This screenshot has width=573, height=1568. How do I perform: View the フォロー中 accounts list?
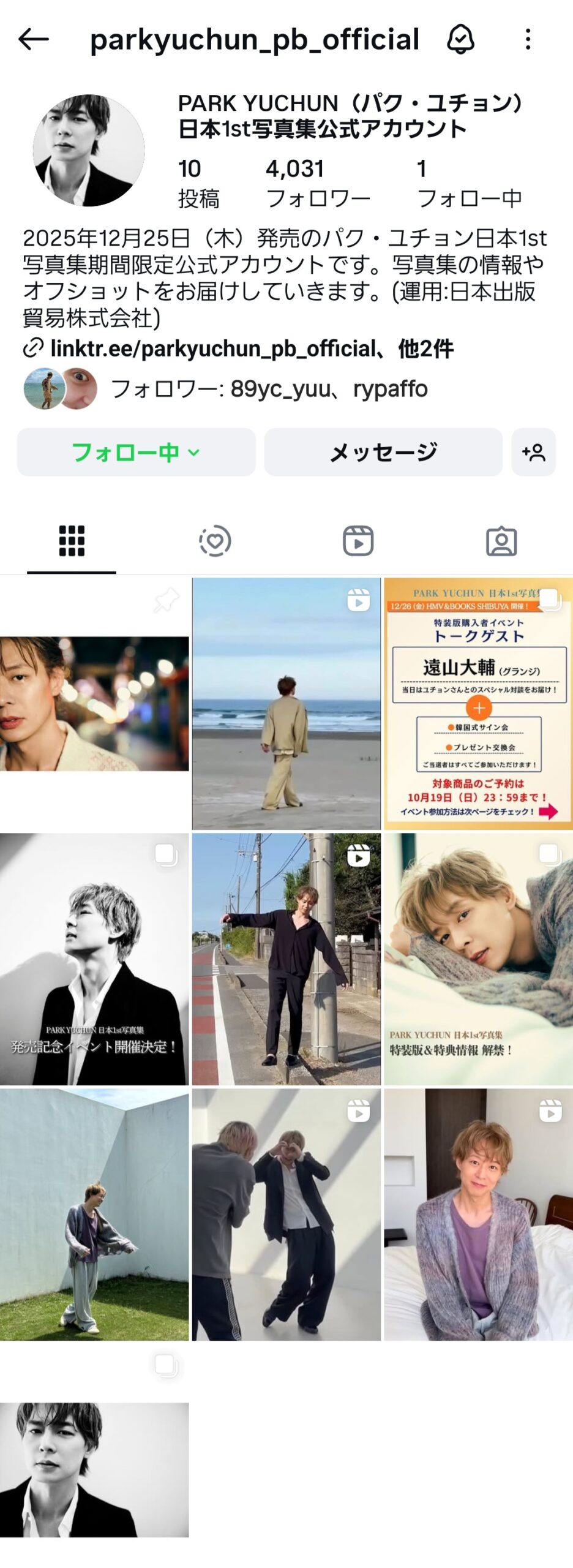point(468,183)
